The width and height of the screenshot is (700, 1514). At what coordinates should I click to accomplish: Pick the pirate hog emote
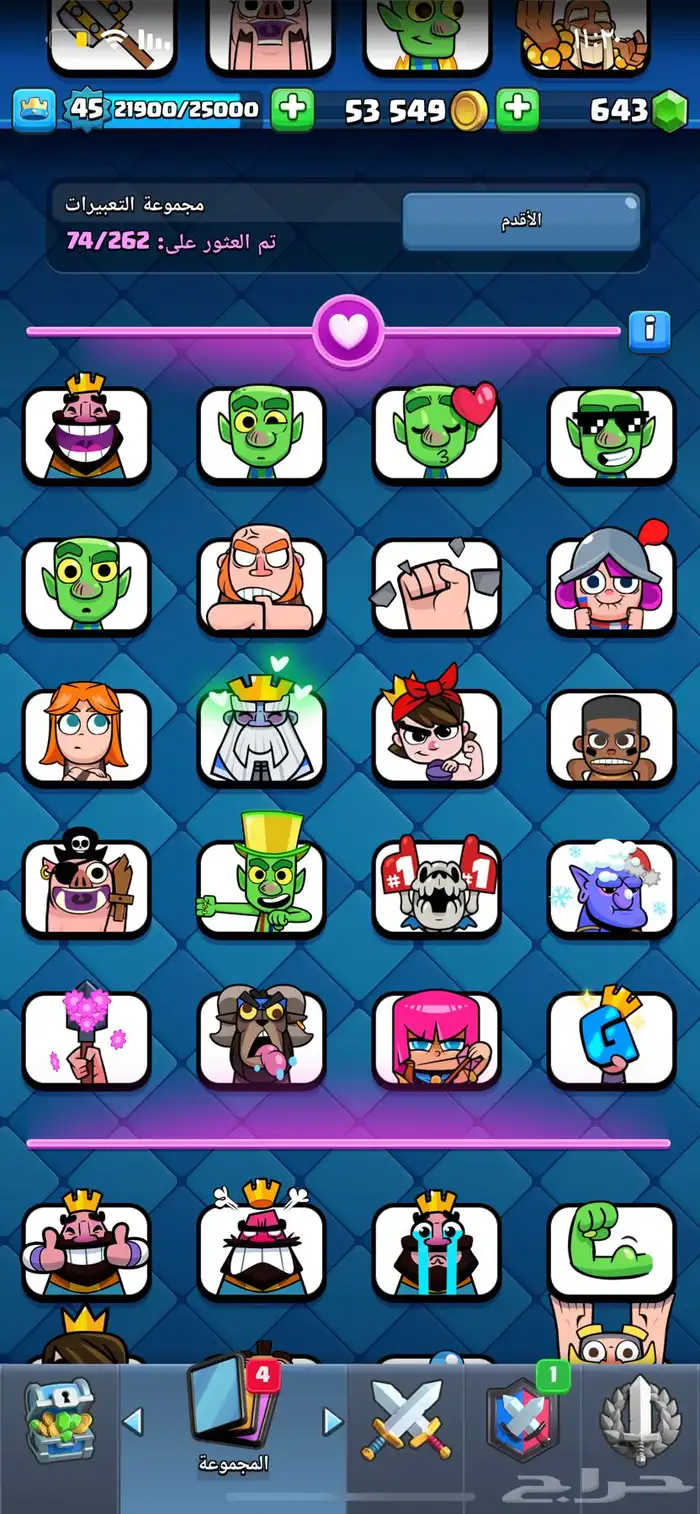tap(86, 888)
